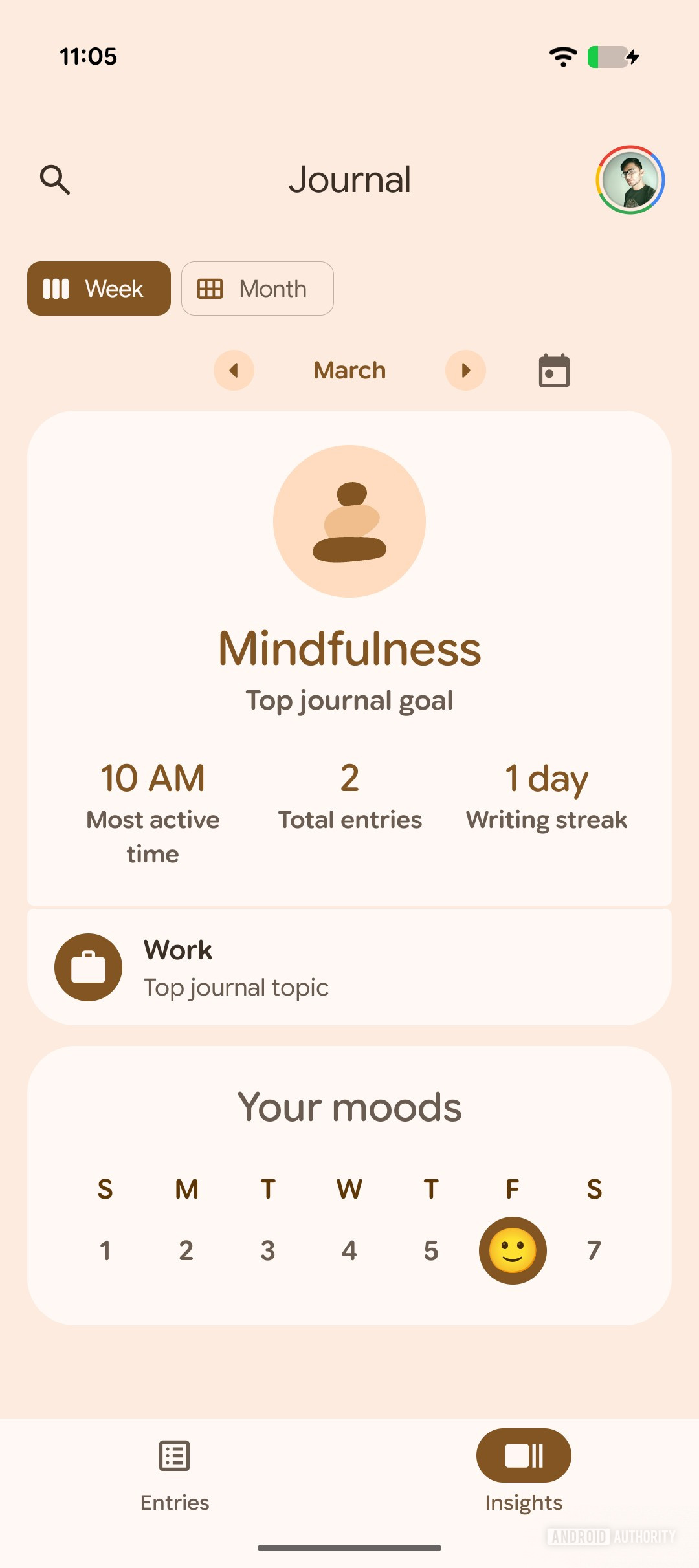The height and width of the screenshot is (1568, 699).
Task: Open the calendar date picker icon
Action: (x=553, y=370)
